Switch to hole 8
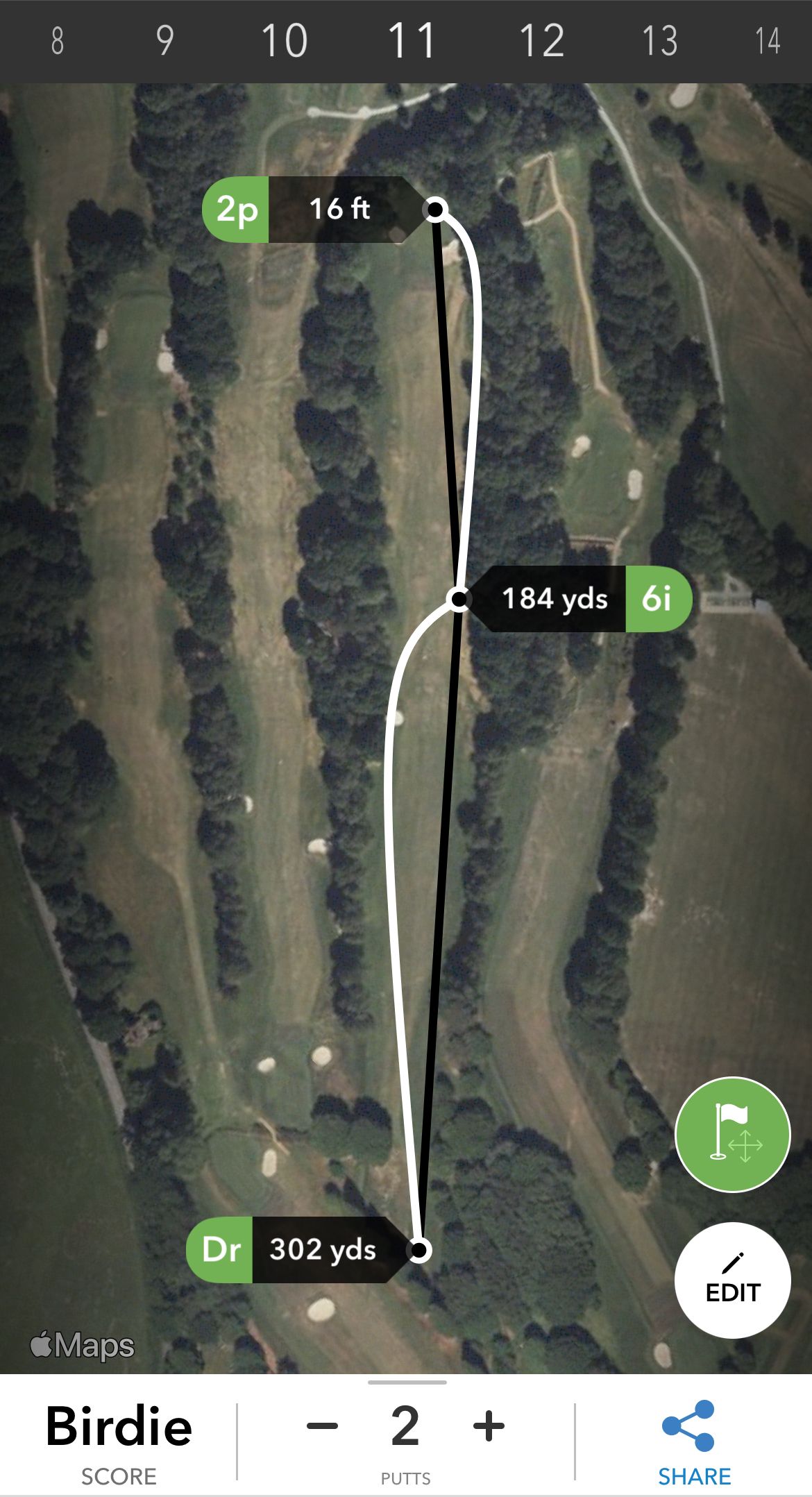 (58, 40)
